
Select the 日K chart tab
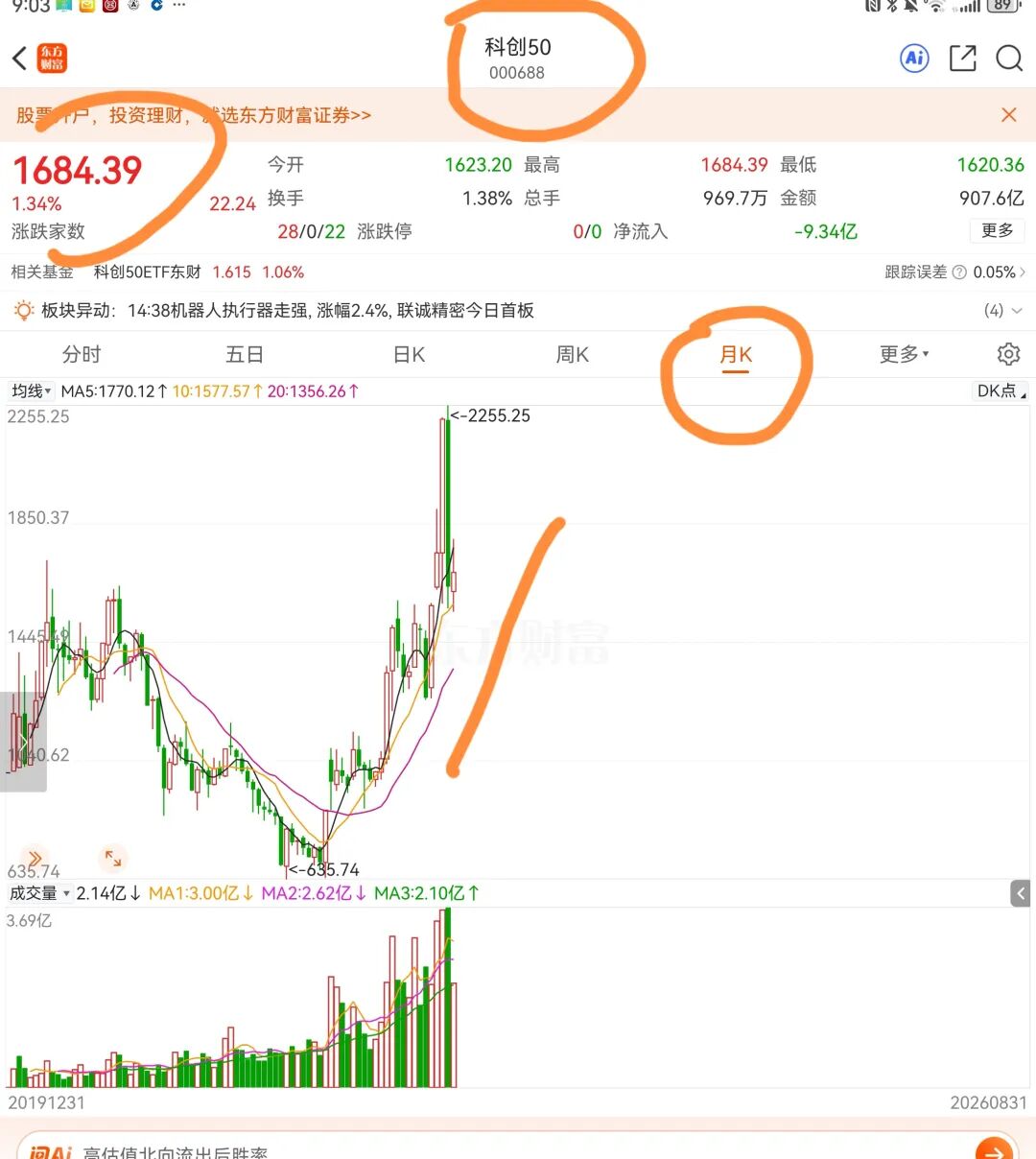tap(410, 355)
